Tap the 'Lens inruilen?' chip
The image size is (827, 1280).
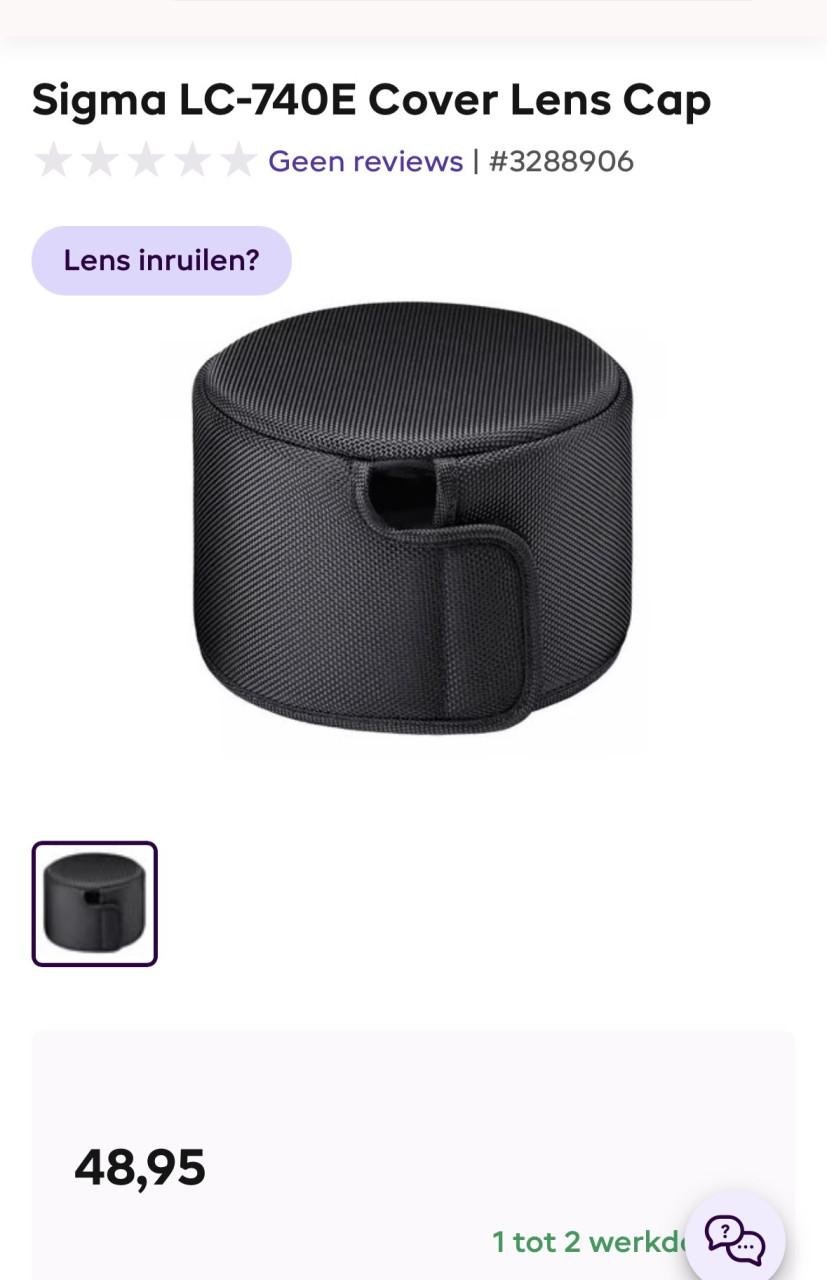[161, 260]
